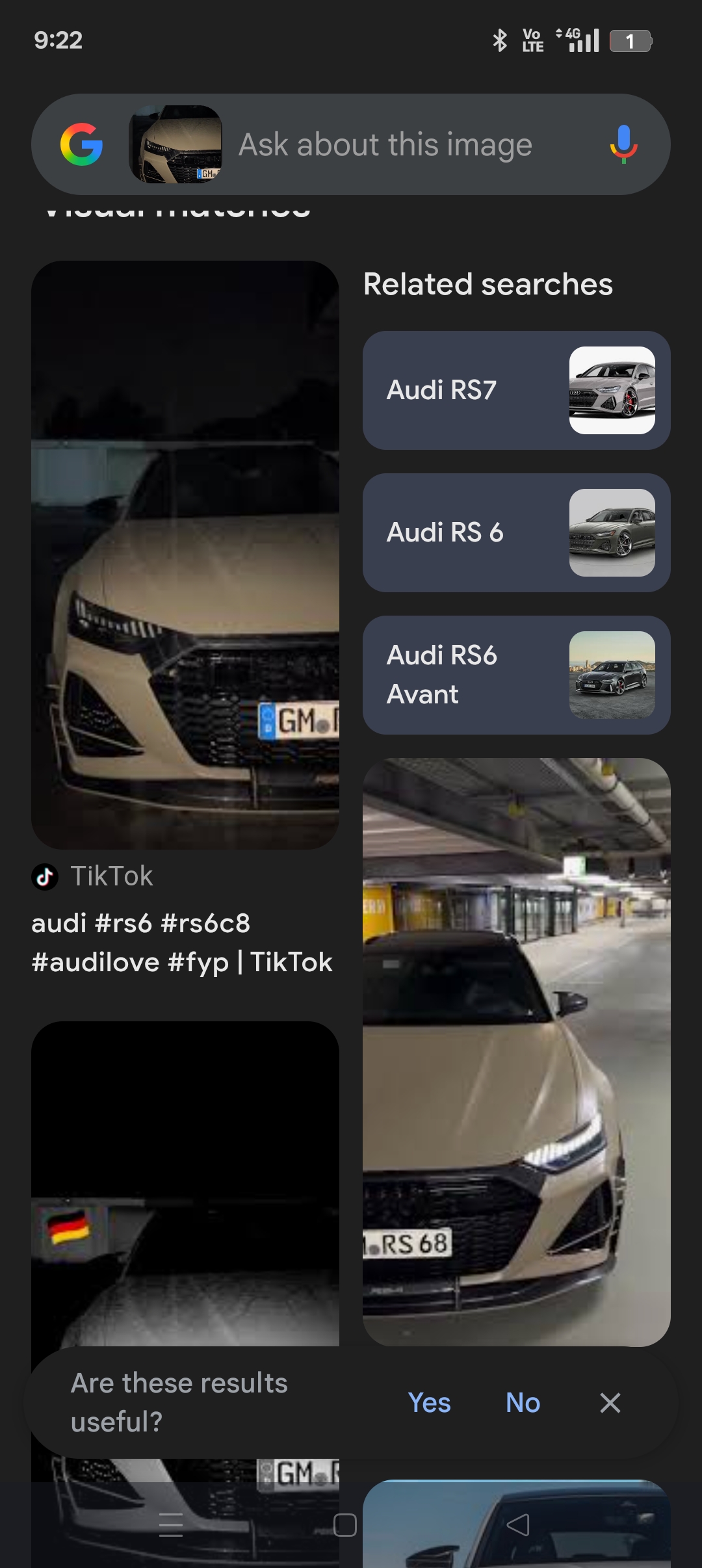Image resolution: width=702 pixels, height=1568 pixels.
Task: Go to the home screen
Action: click(344, 1524)
